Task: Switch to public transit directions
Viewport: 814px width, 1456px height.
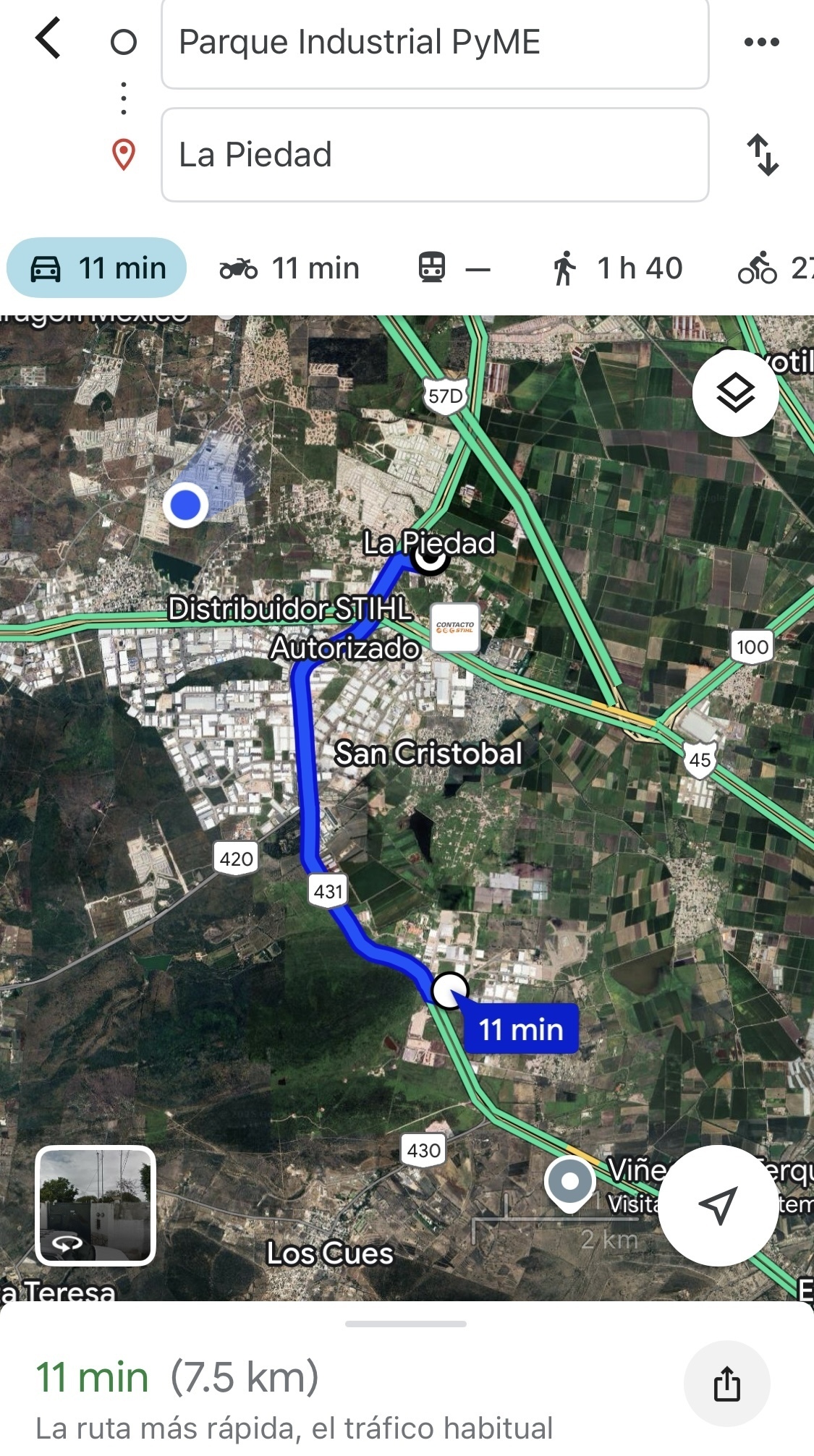Action: tap(454, 268)
